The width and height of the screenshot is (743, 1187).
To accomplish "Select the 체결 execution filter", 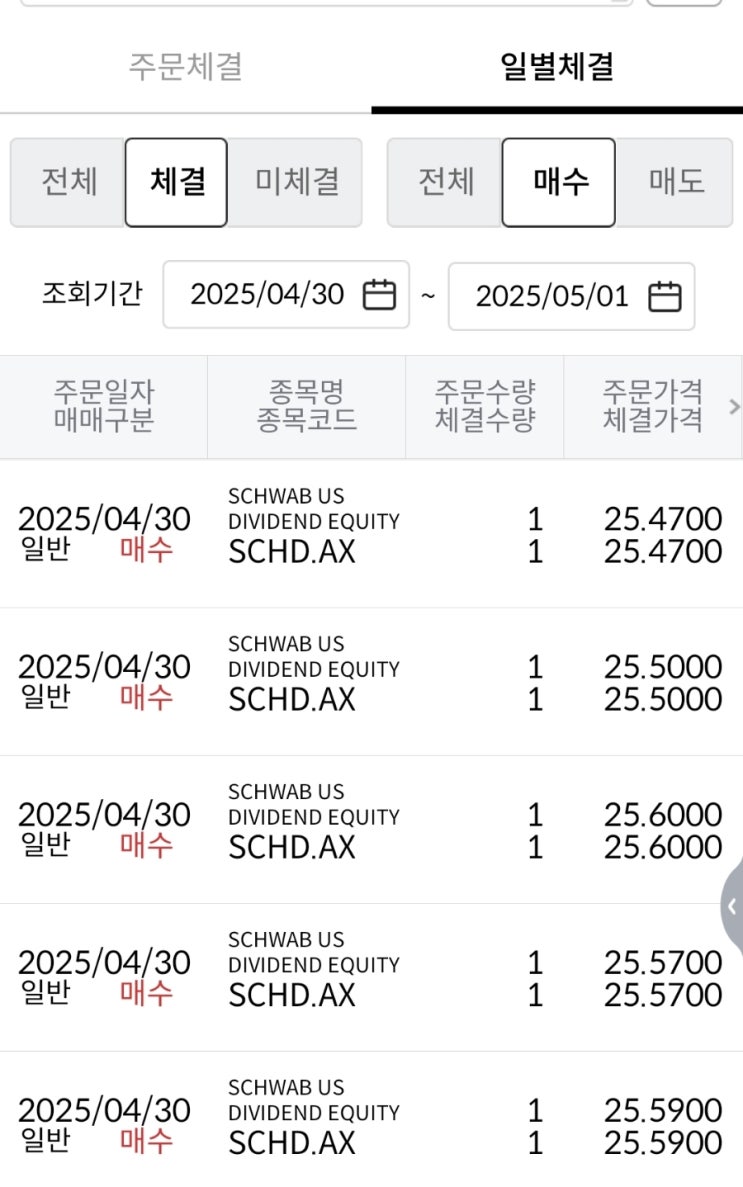I will [x=176, y=183].
